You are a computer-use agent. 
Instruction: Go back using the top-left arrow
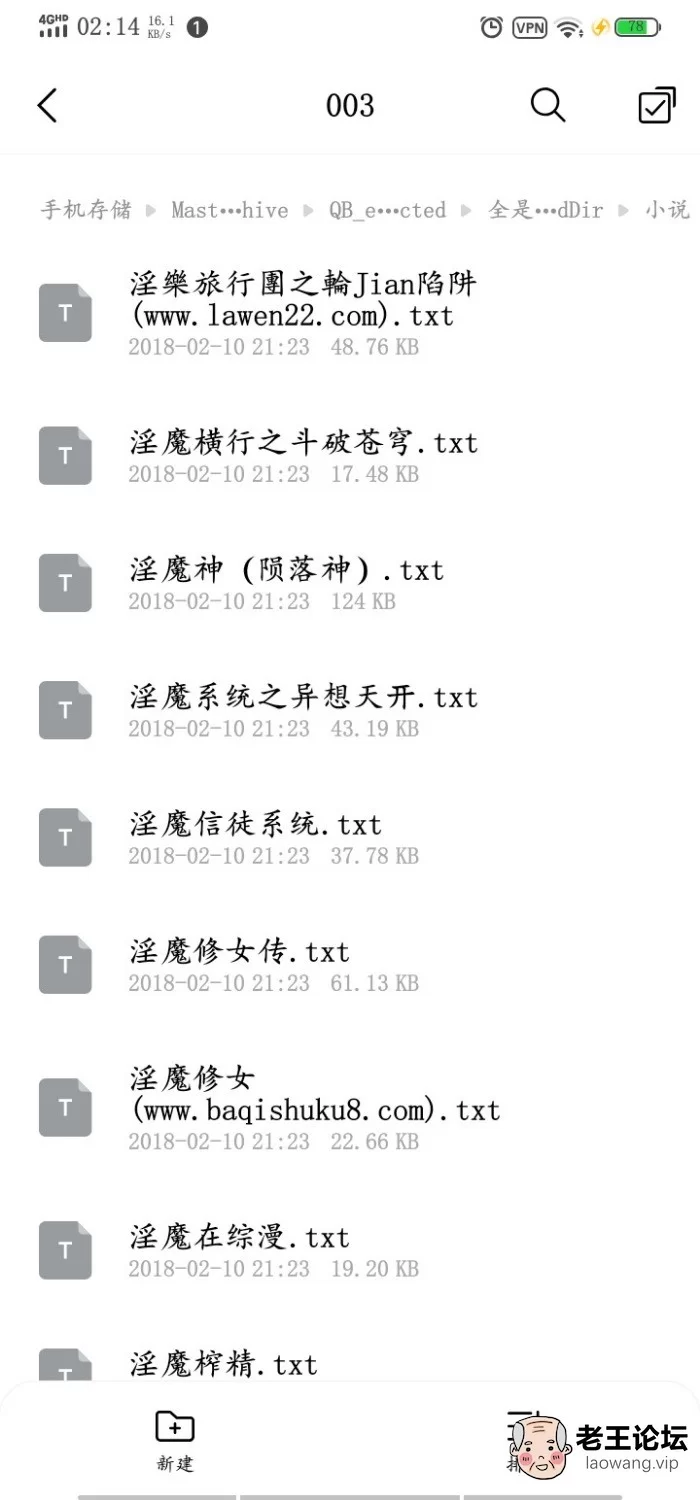click(47, 106)
